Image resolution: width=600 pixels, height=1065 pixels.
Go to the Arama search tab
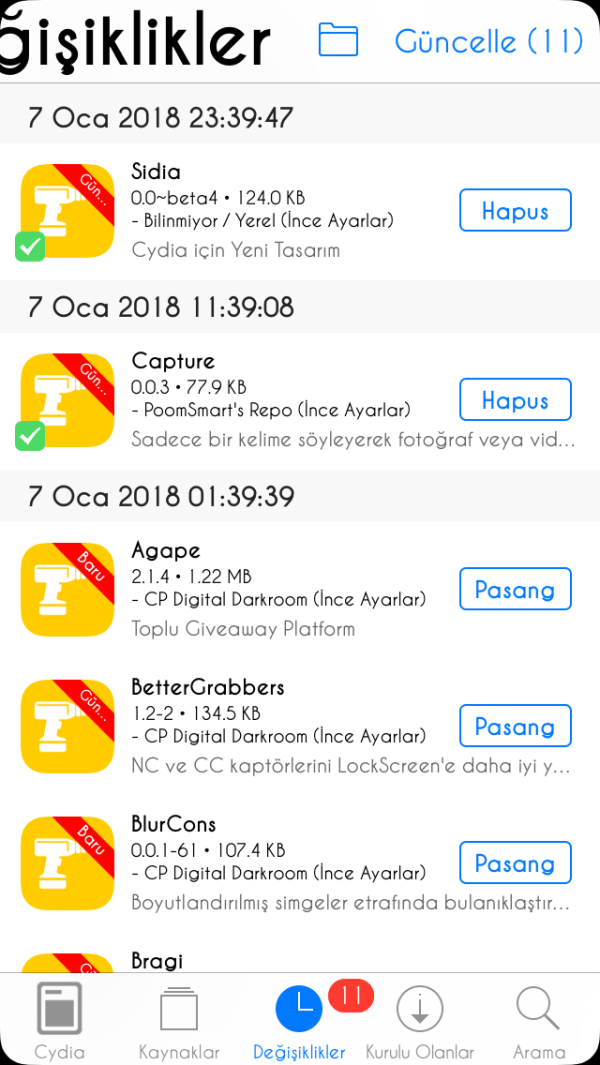coord(539,1020)
